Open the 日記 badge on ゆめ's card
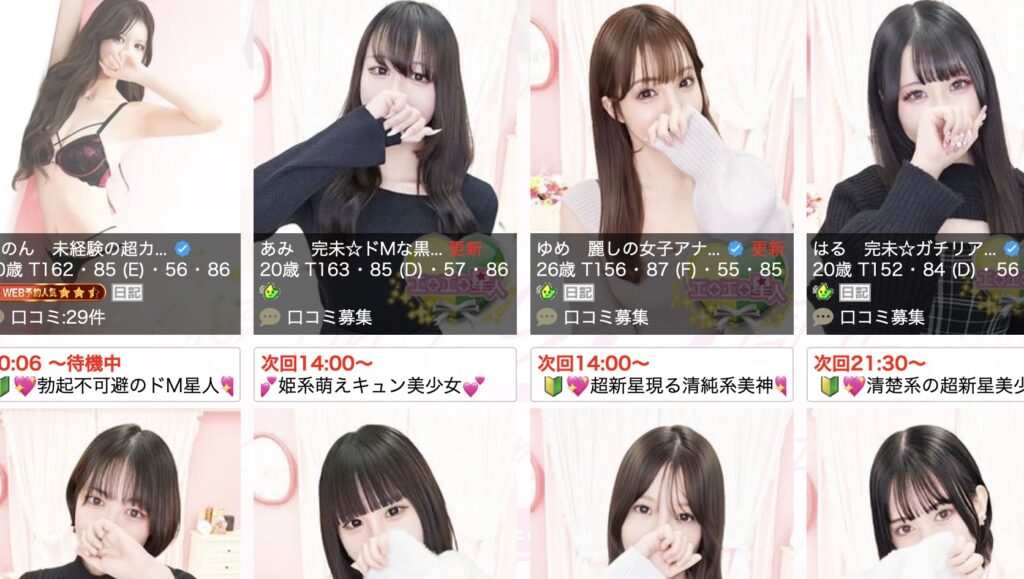Image resolution: width=1024 pixels, height=579 pixels. (577, 292)
